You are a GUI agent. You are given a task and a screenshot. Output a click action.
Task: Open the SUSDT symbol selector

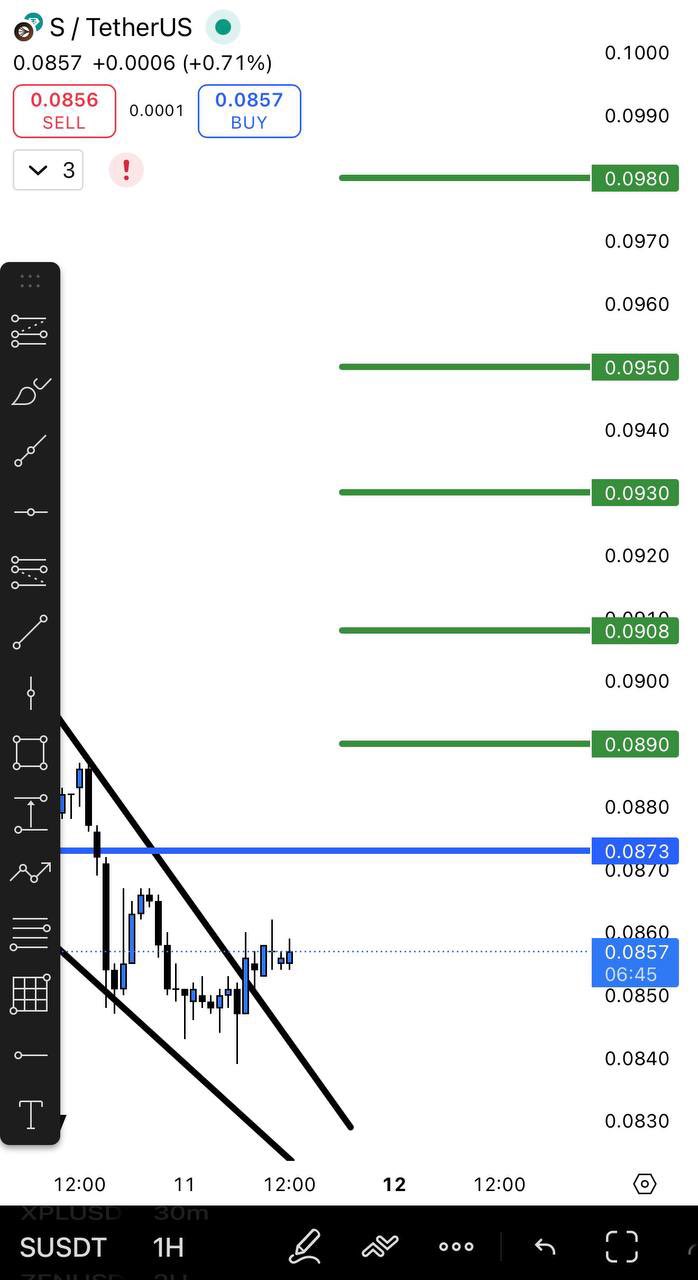tap(63, 1247)
